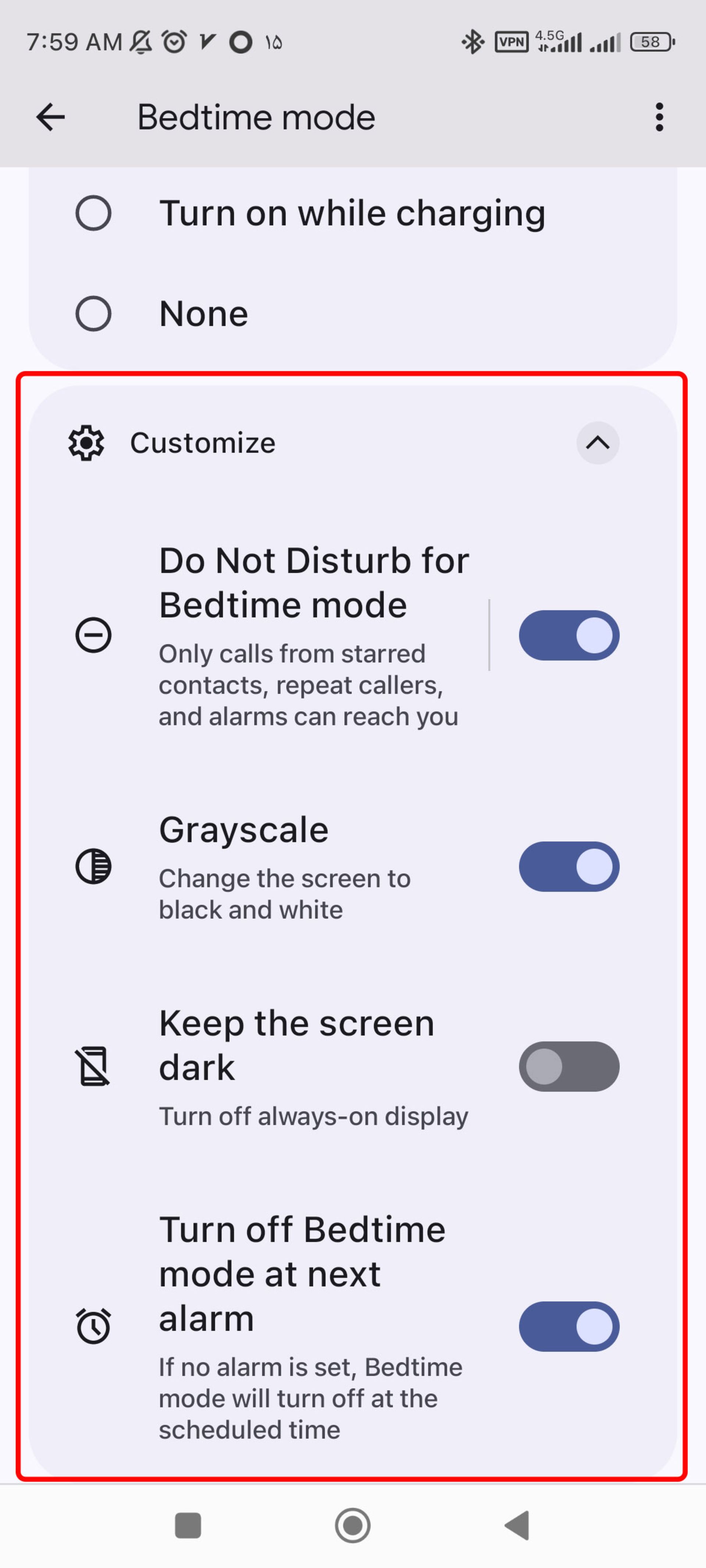
Task: Tap the system home button
Action: 353,1525
